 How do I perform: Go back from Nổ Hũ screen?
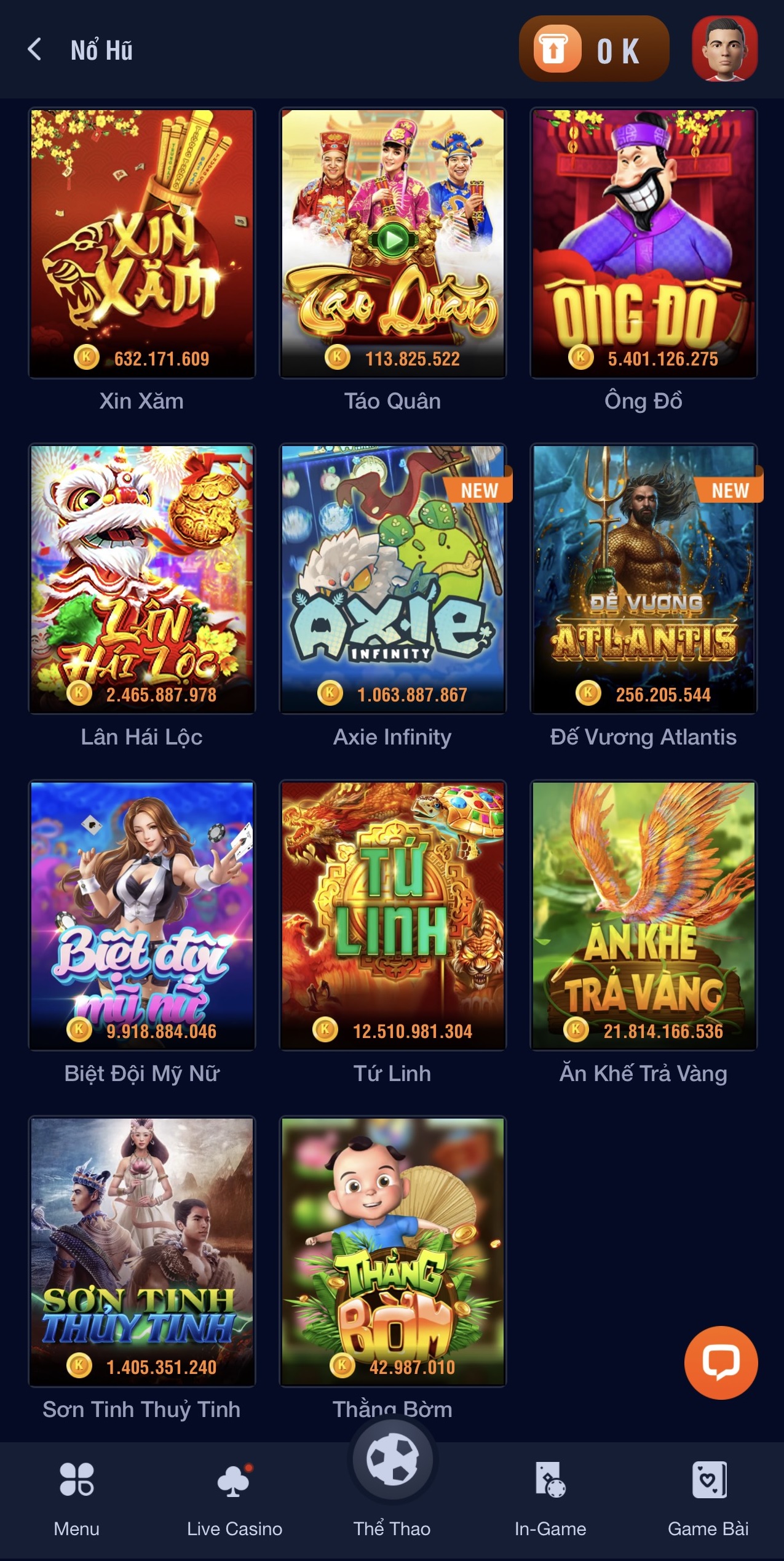[x=35, y=49]
